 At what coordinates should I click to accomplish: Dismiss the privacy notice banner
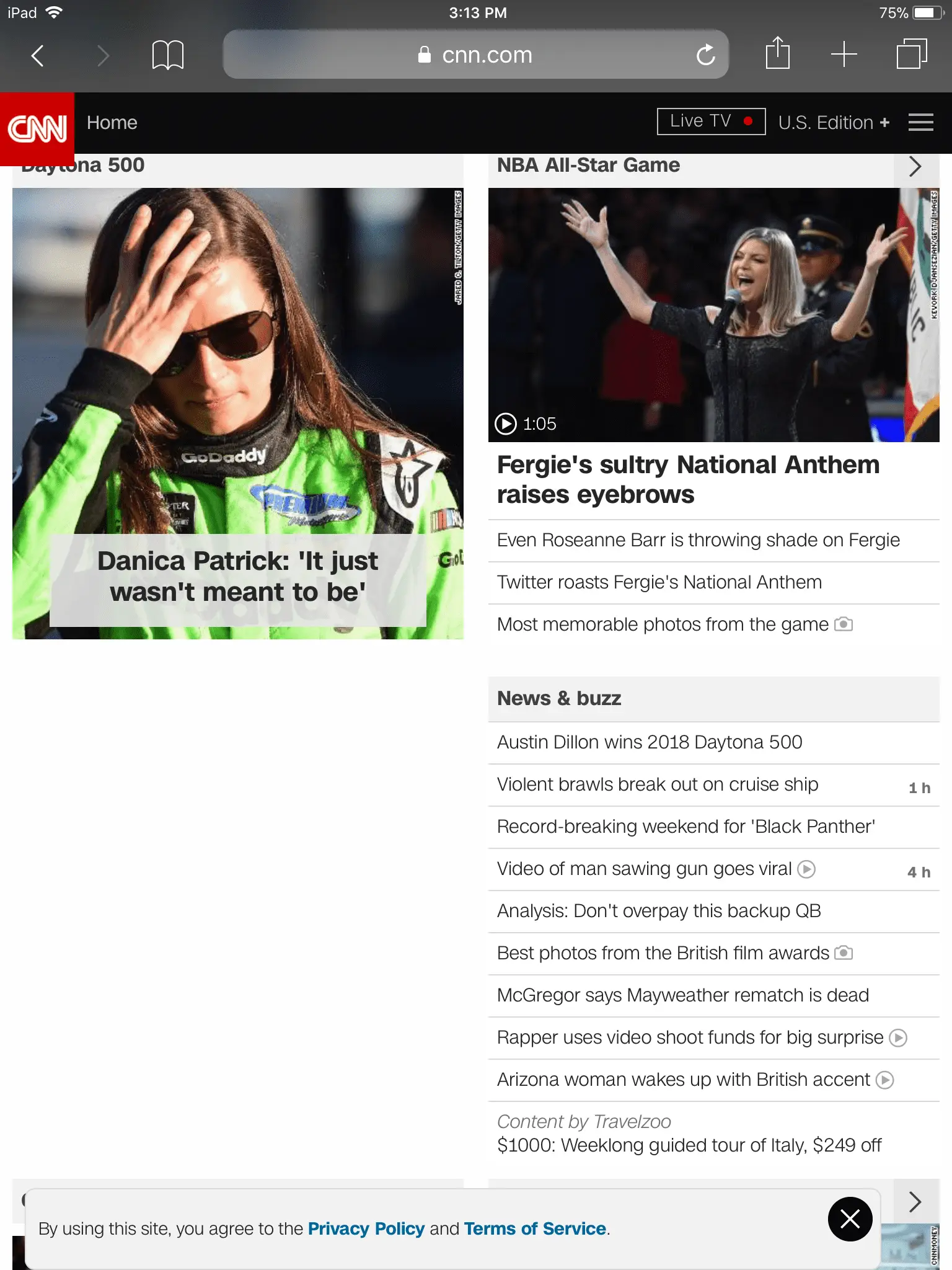pos(850,1219)
